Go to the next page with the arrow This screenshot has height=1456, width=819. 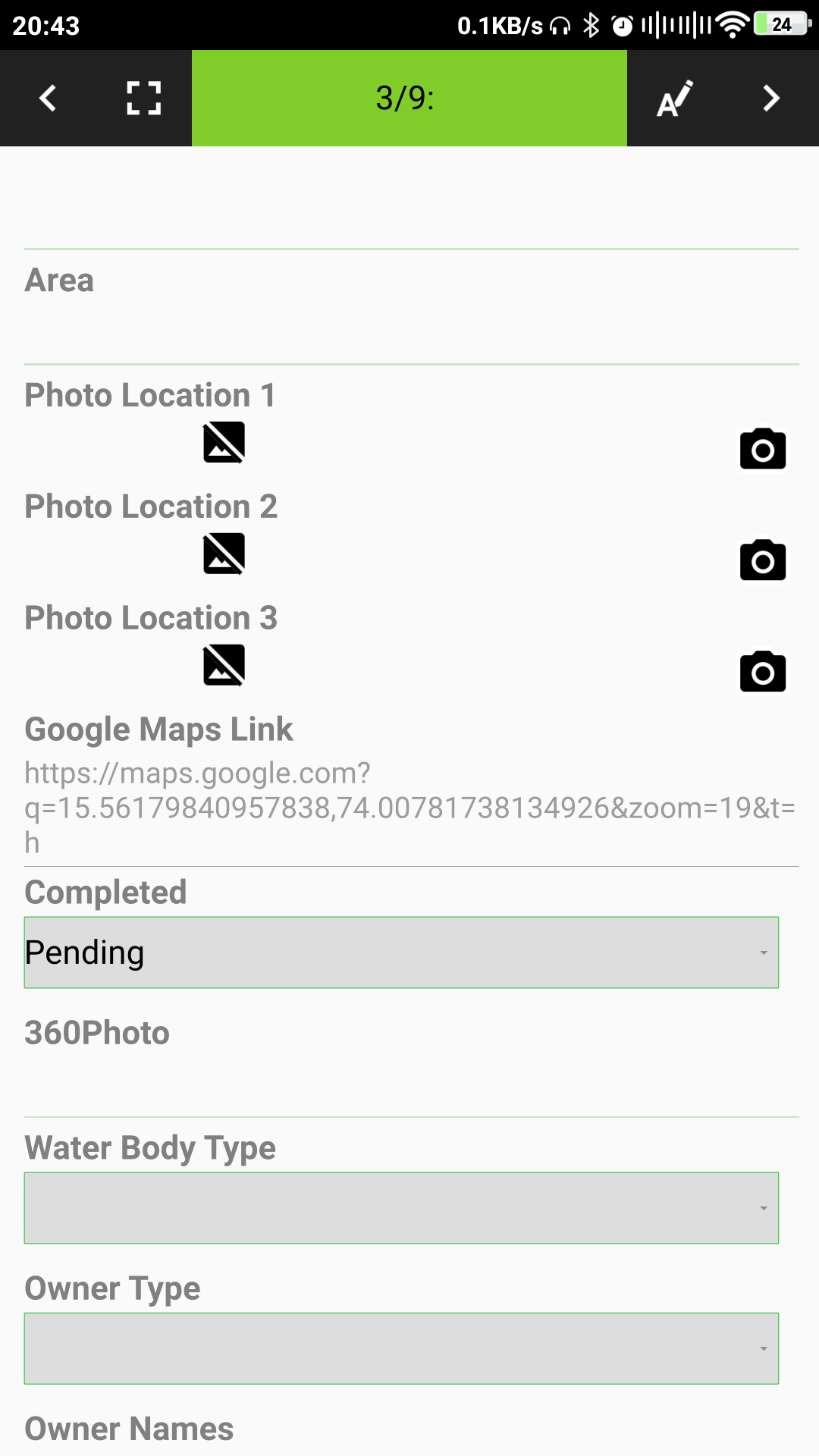(x=770, y=98)
